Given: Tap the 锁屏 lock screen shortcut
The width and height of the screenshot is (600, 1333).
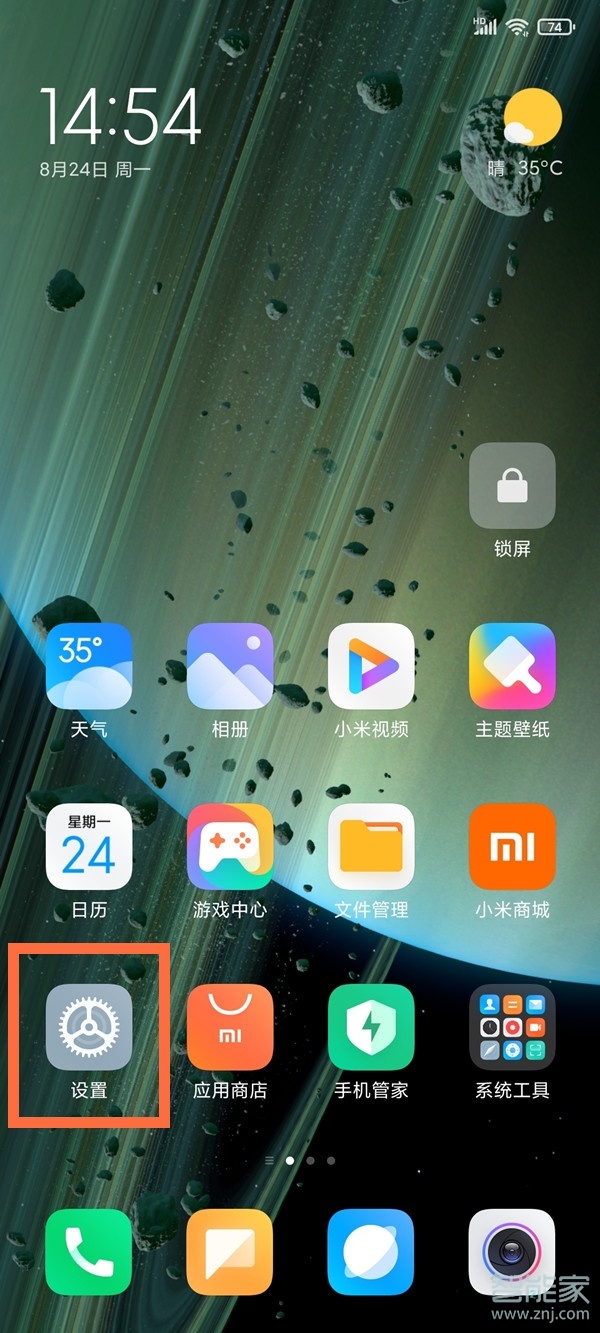Looking at the screenshot, I should click(512, 486).
